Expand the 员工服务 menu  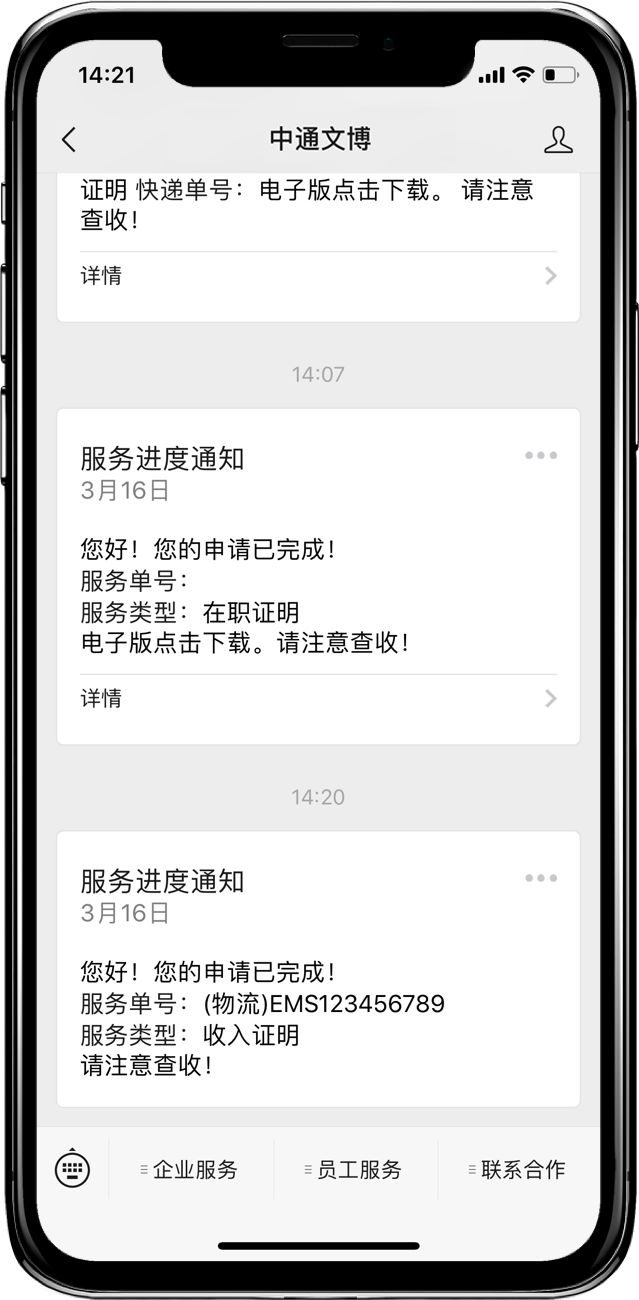point(354,1169)
